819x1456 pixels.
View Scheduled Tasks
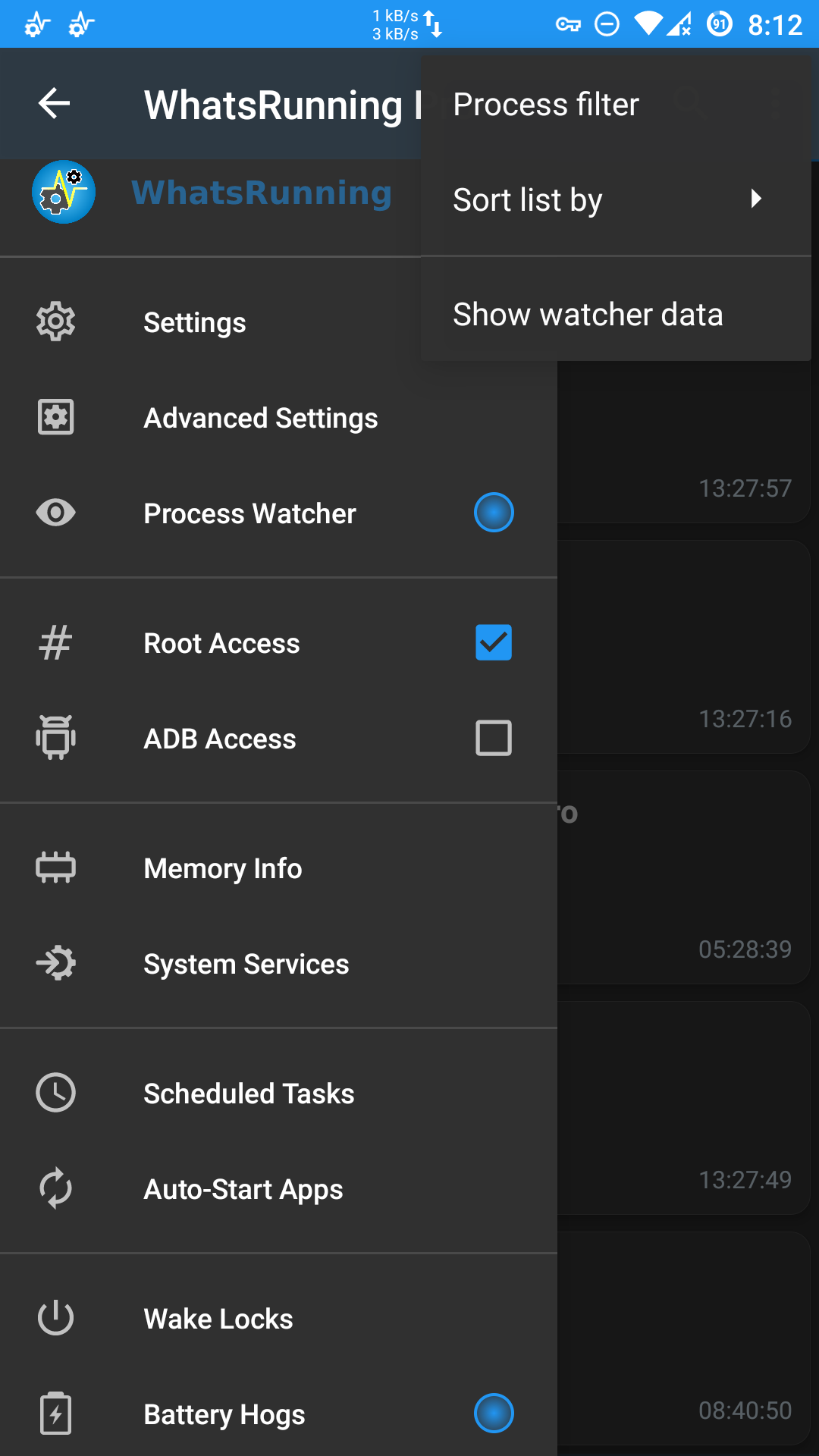click(278, 1094)
